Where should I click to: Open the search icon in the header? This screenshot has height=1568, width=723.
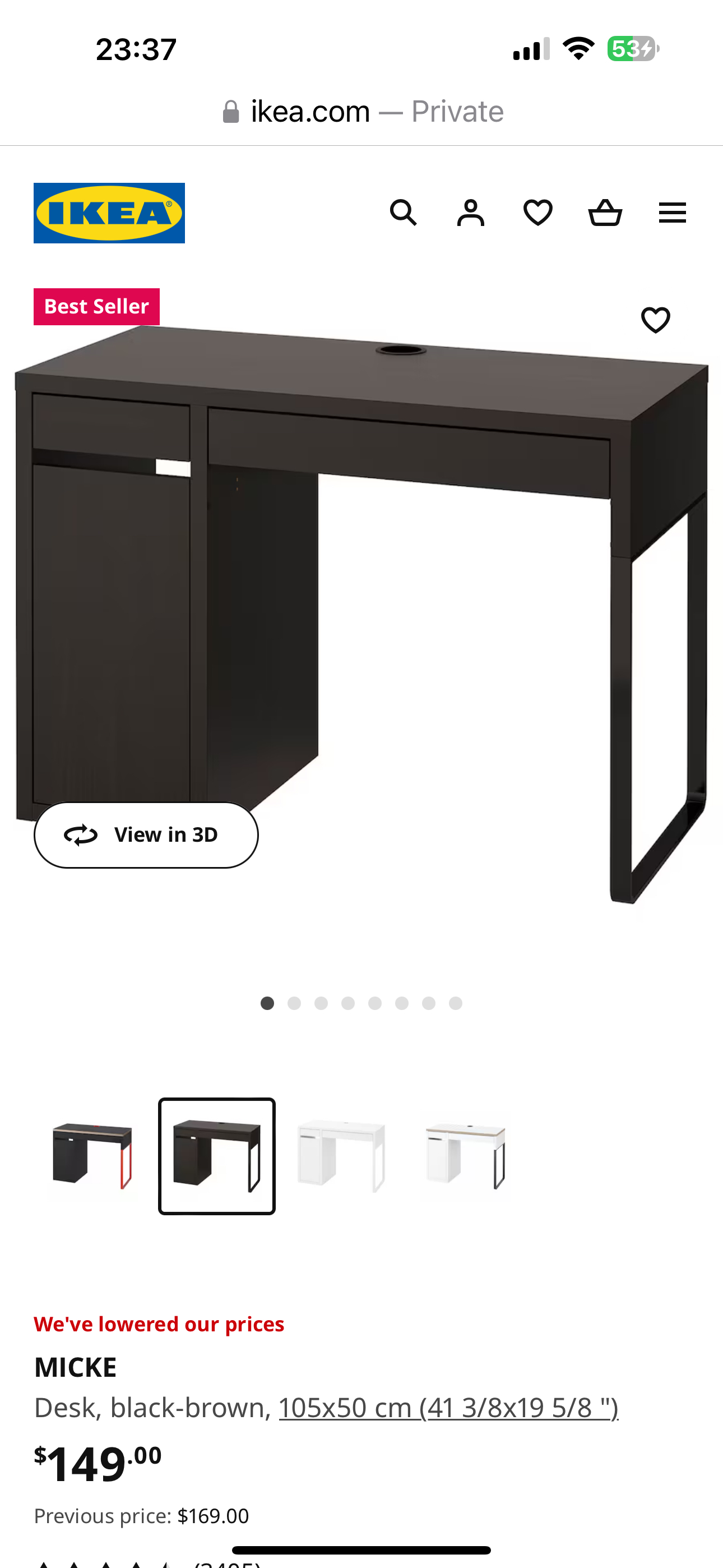click(403, 213)
